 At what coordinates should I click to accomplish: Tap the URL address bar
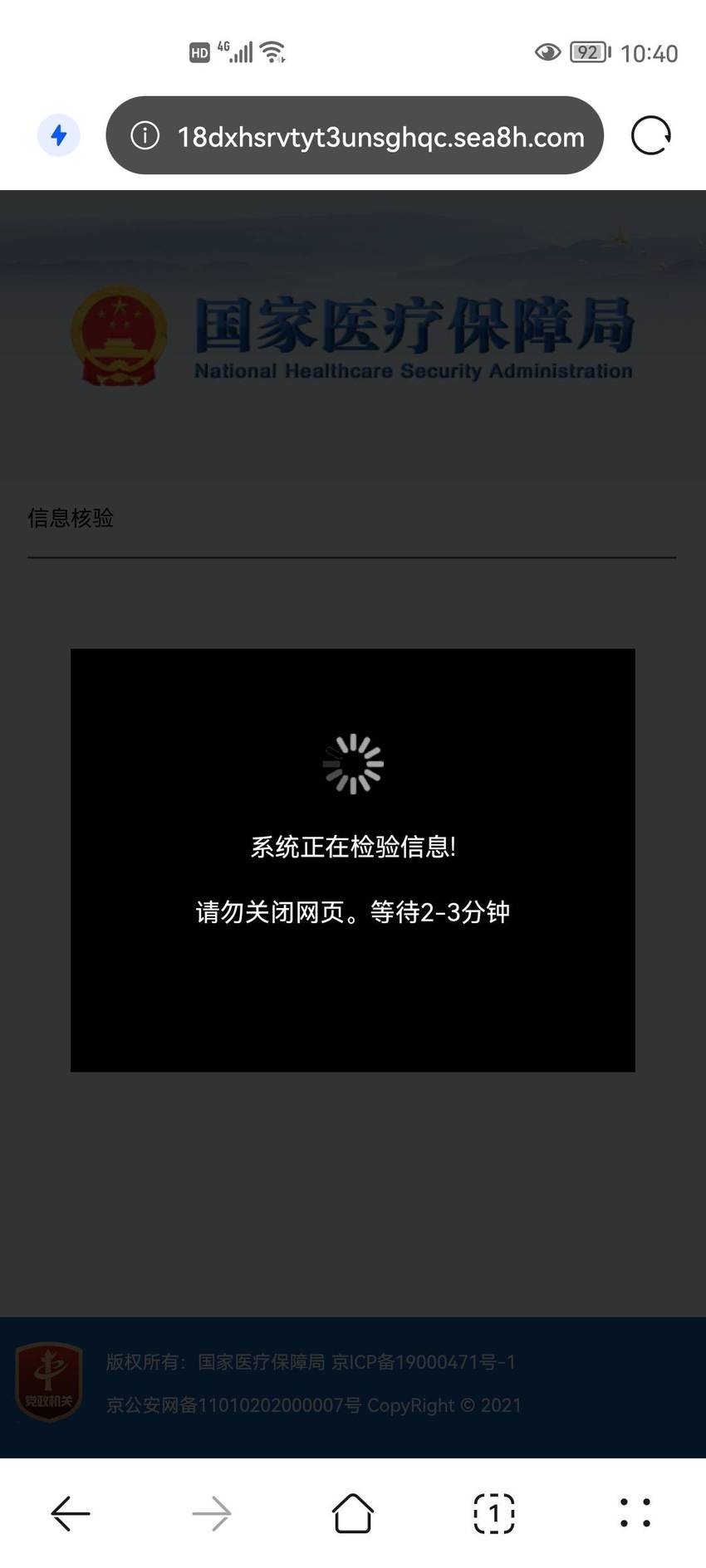pyautogui.click(x=355, y=135)
